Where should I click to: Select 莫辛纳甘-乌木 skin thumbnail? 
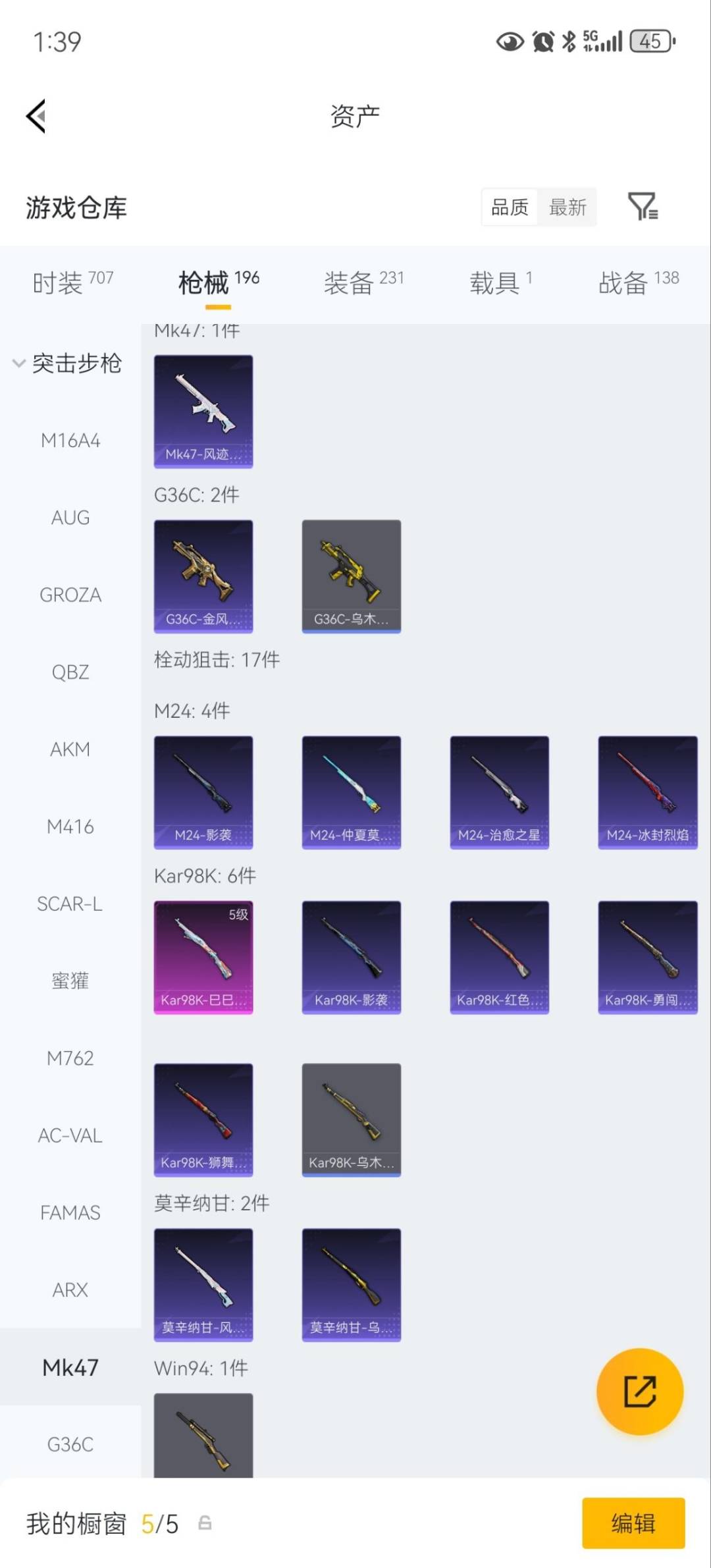pyautogui.click(x=352, y=1284)
